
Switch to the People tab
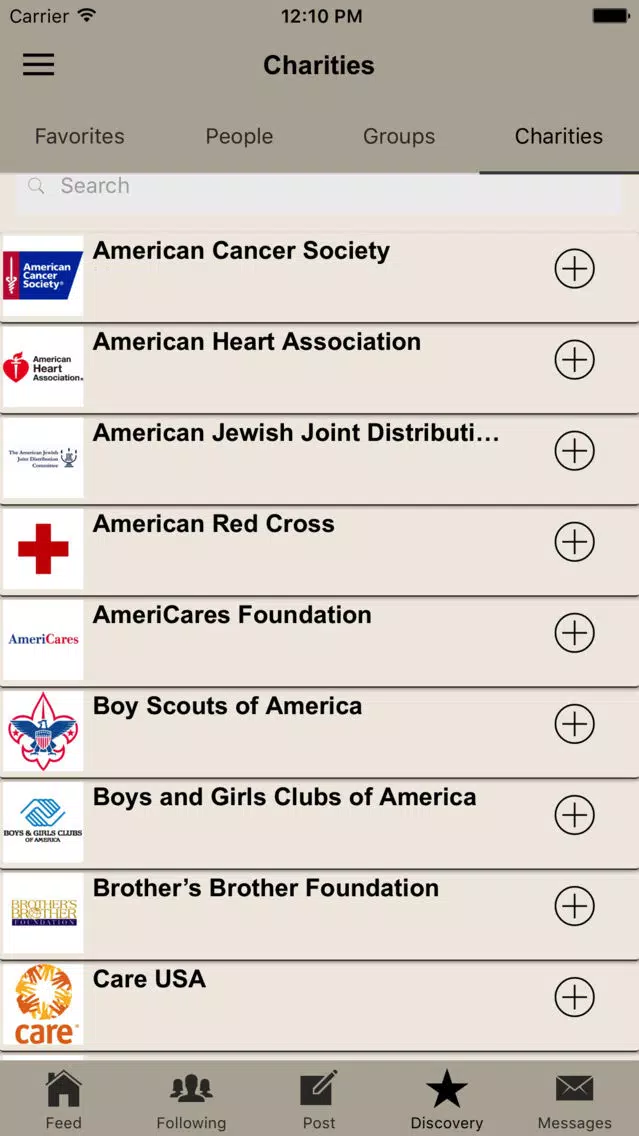[x=239, y=136]
